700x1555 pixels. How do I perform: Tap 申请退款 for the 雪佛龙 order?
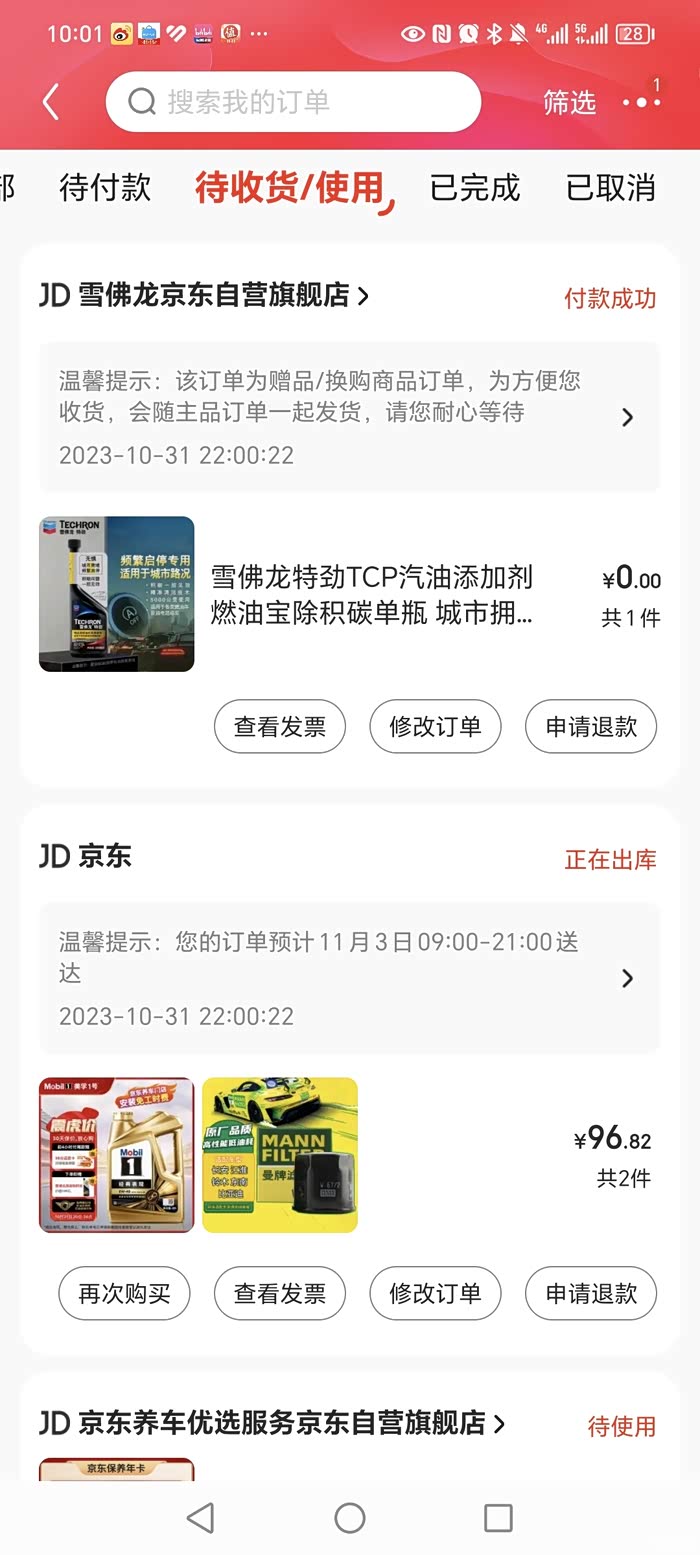click(591, 726)
